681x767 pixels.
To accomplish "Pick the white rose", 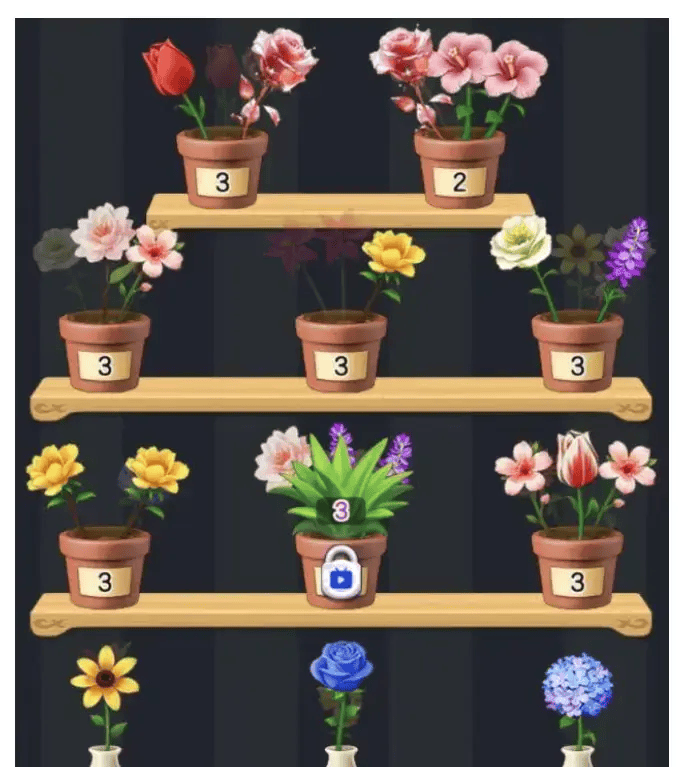I will pos(521,243).
